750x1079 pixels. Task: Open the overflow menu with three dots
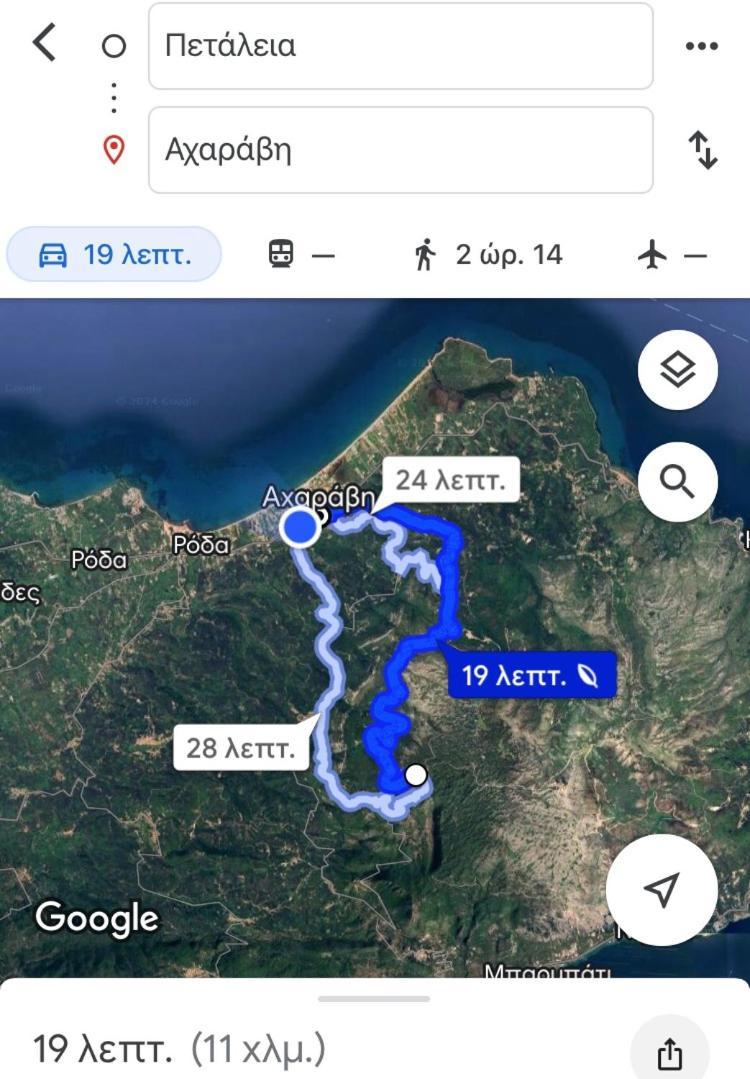(x=702, y=46)
